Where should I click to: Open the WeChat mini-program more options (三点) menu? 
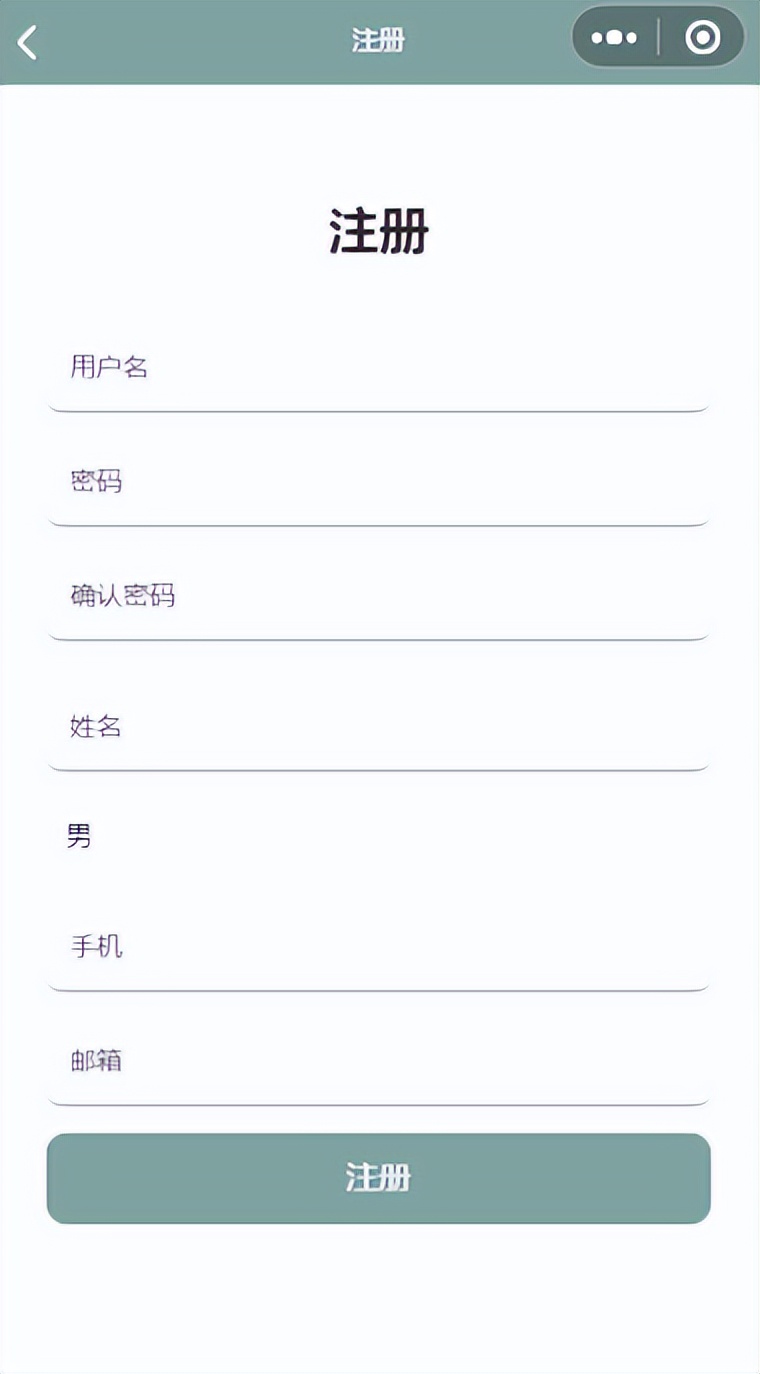coord(614,38)
